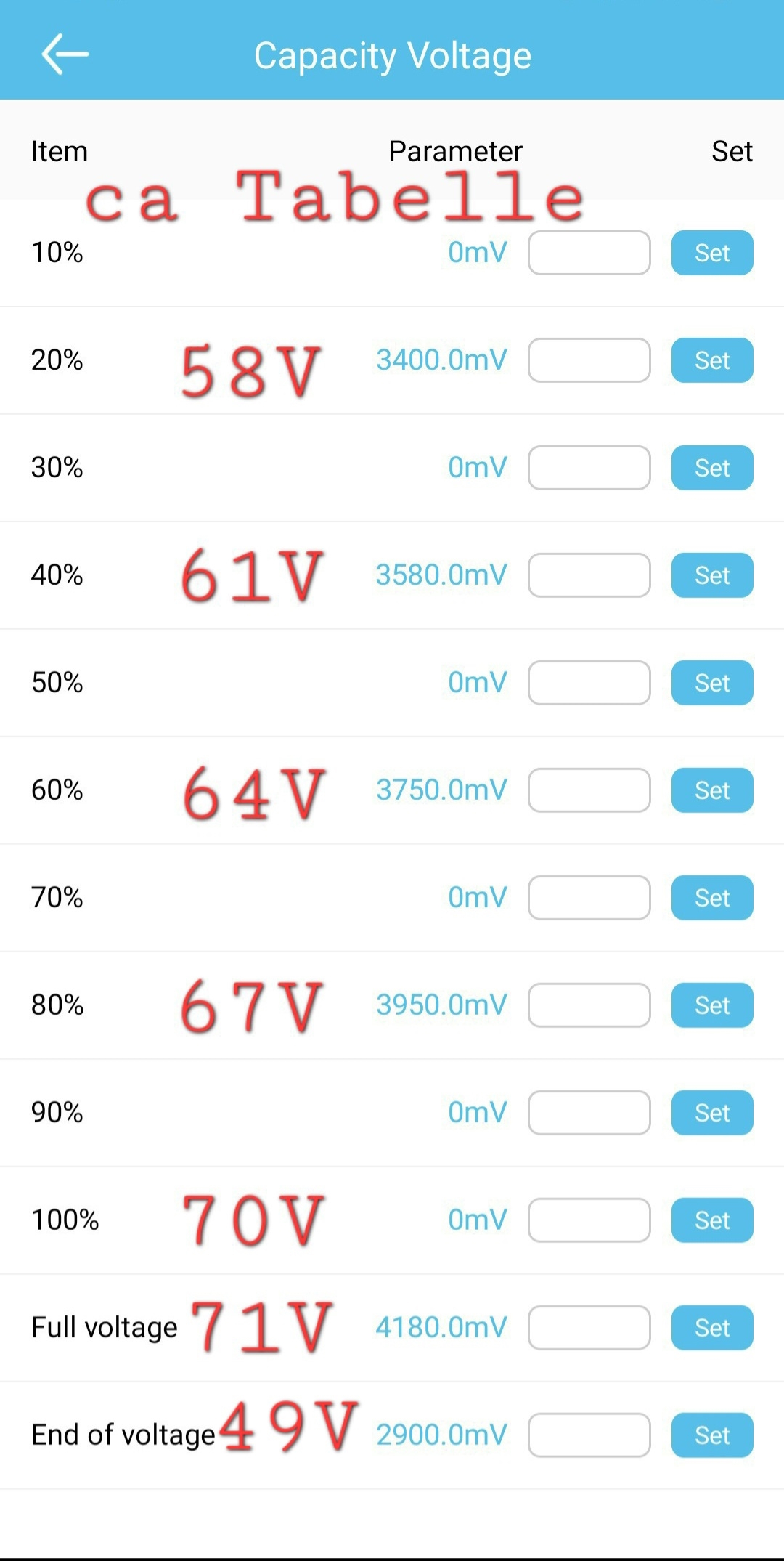Tap Set for the 40% row
The width and height of the screenshot is (784, 1561).
click(x=711, y=575)
